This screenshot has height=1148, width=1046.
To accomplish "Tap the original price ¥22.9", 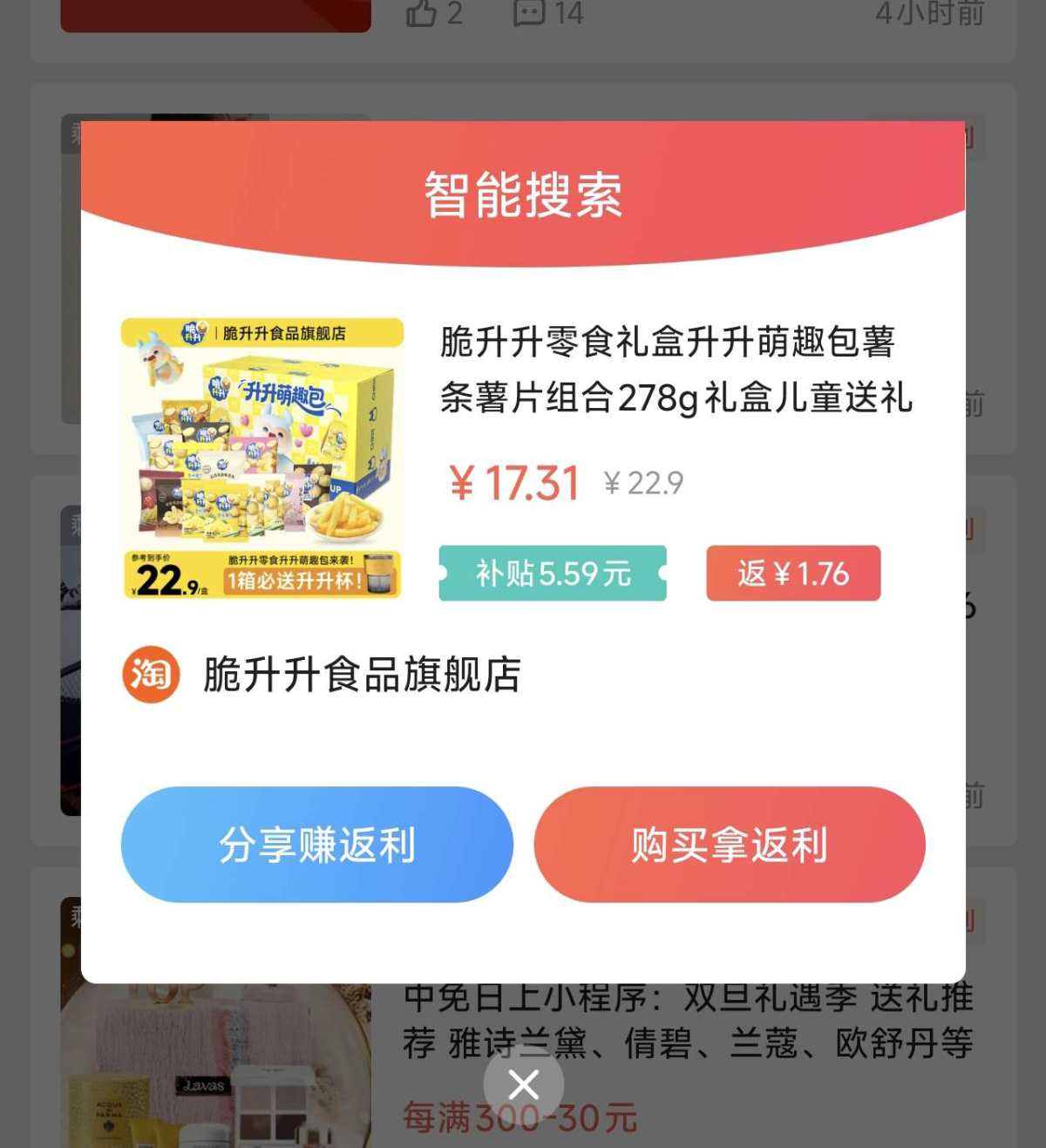I will pyautogui.click(x=642, y=480).
